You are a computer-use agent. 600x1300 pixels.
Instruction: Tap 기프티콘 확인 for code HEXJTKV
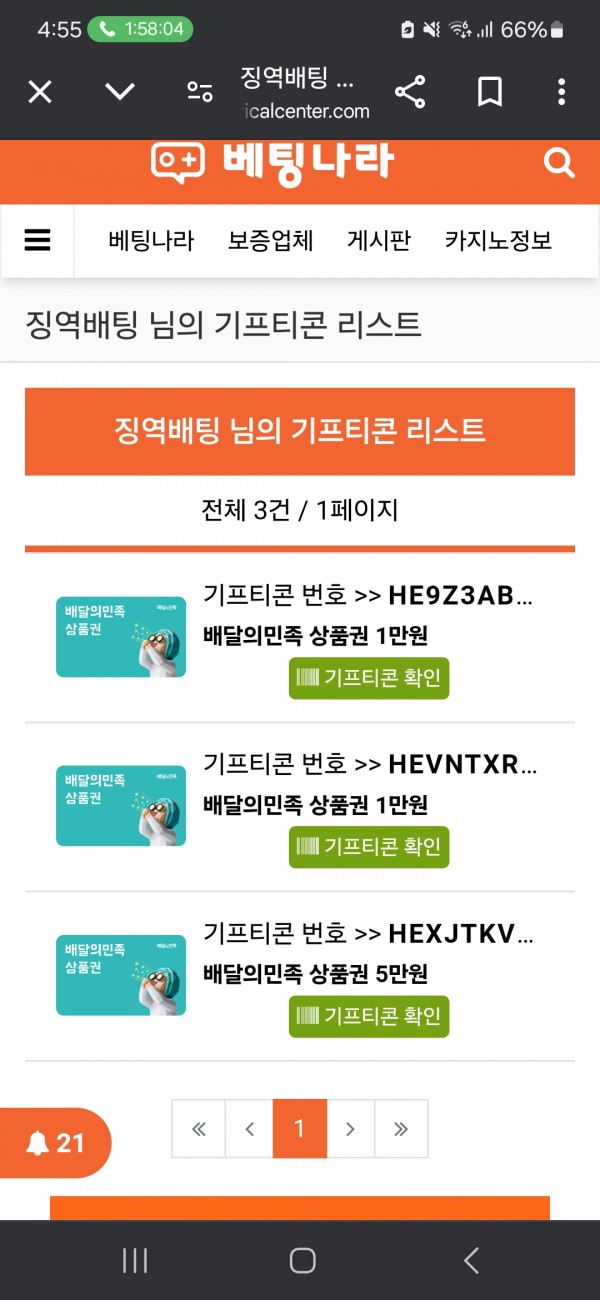tap(369, 1016)
